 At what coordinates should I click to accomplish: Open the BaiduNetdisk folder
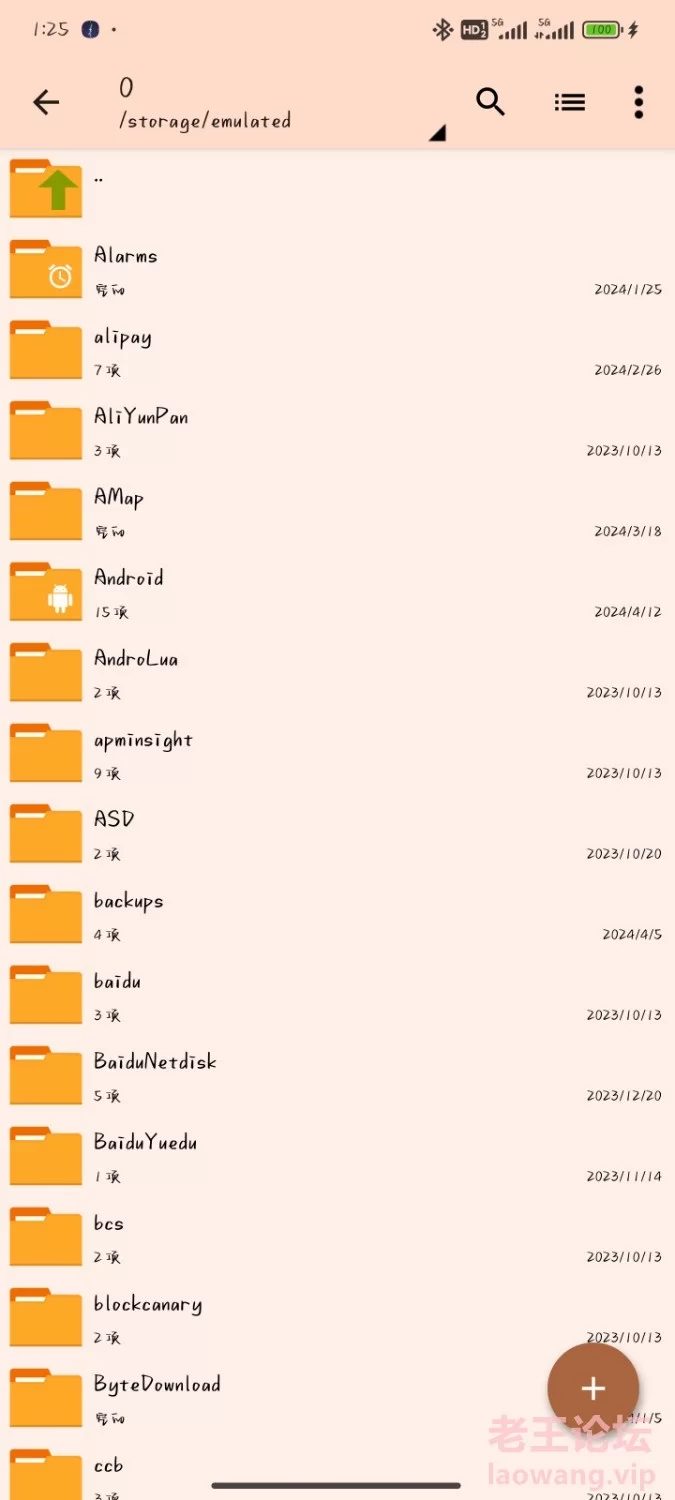point(337,1076)
